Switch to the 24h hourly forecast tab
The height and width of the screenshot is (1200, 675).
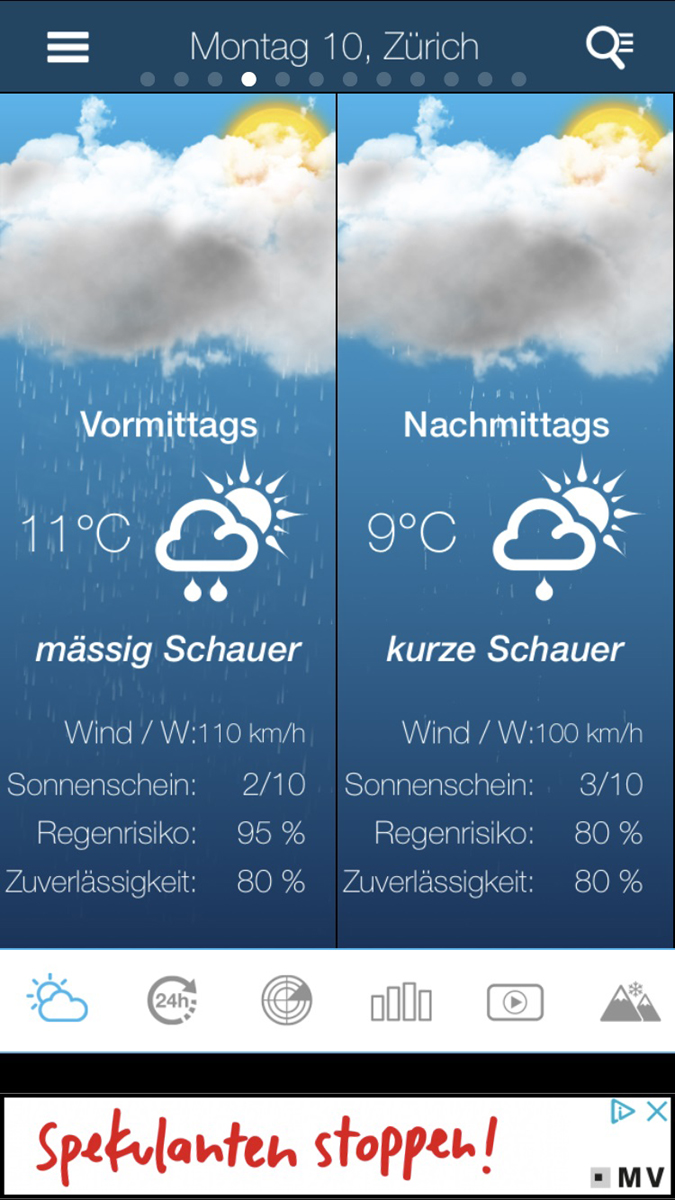tap(173, 1001)
